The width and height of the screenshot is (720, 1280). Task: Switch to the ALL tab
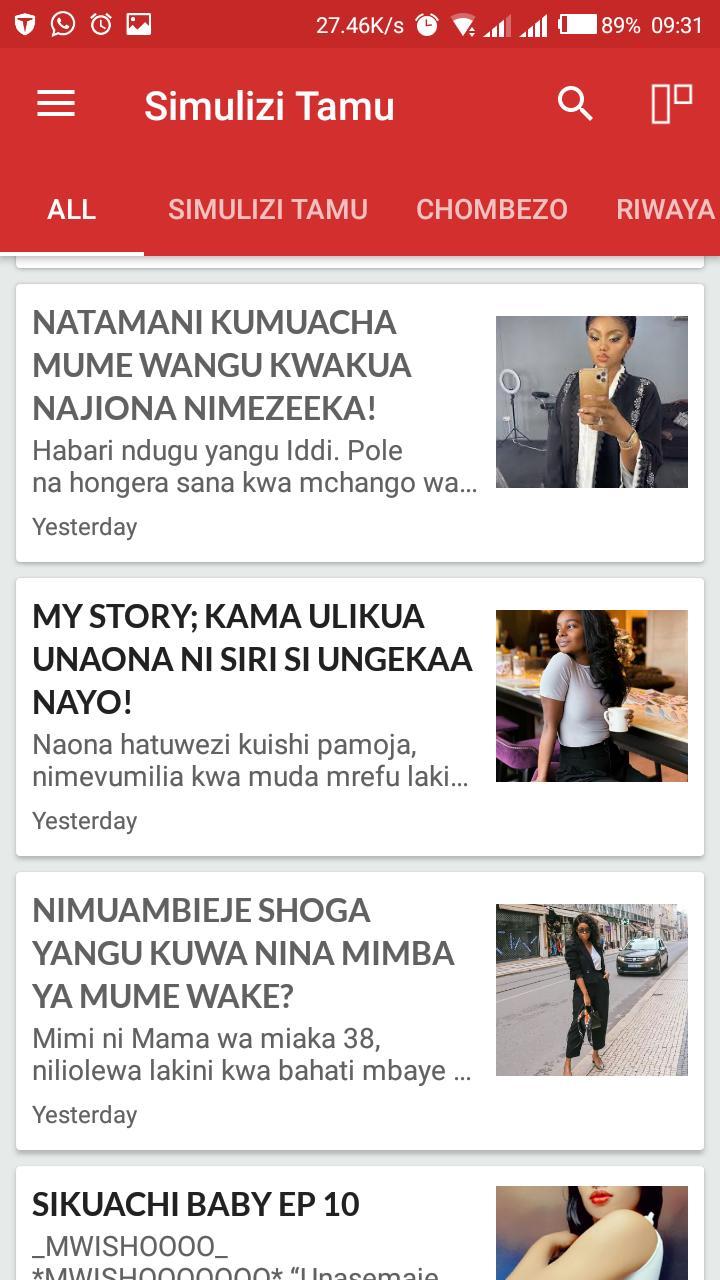click(72, 209)
